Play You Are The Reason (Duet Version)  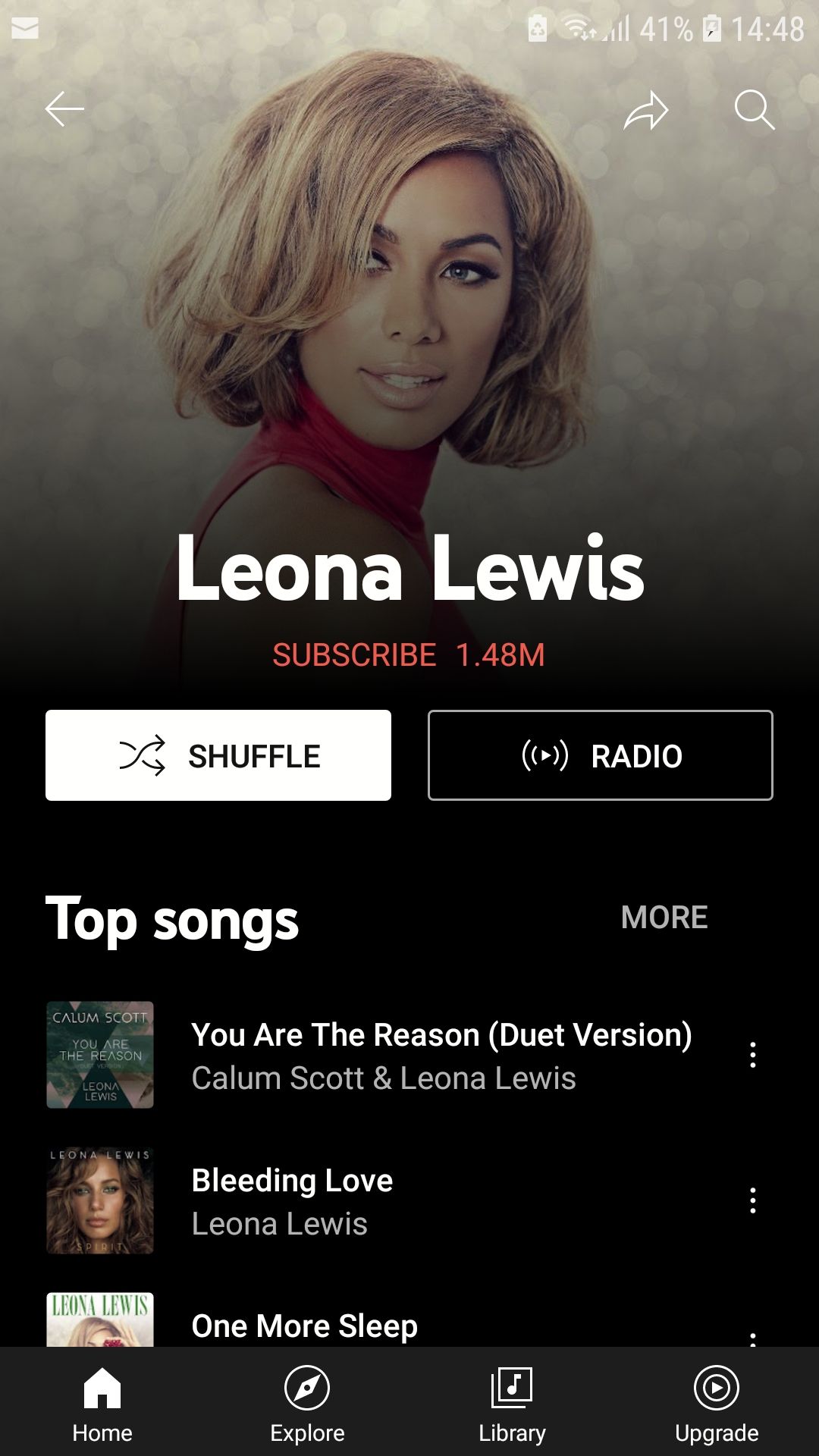440,1054
